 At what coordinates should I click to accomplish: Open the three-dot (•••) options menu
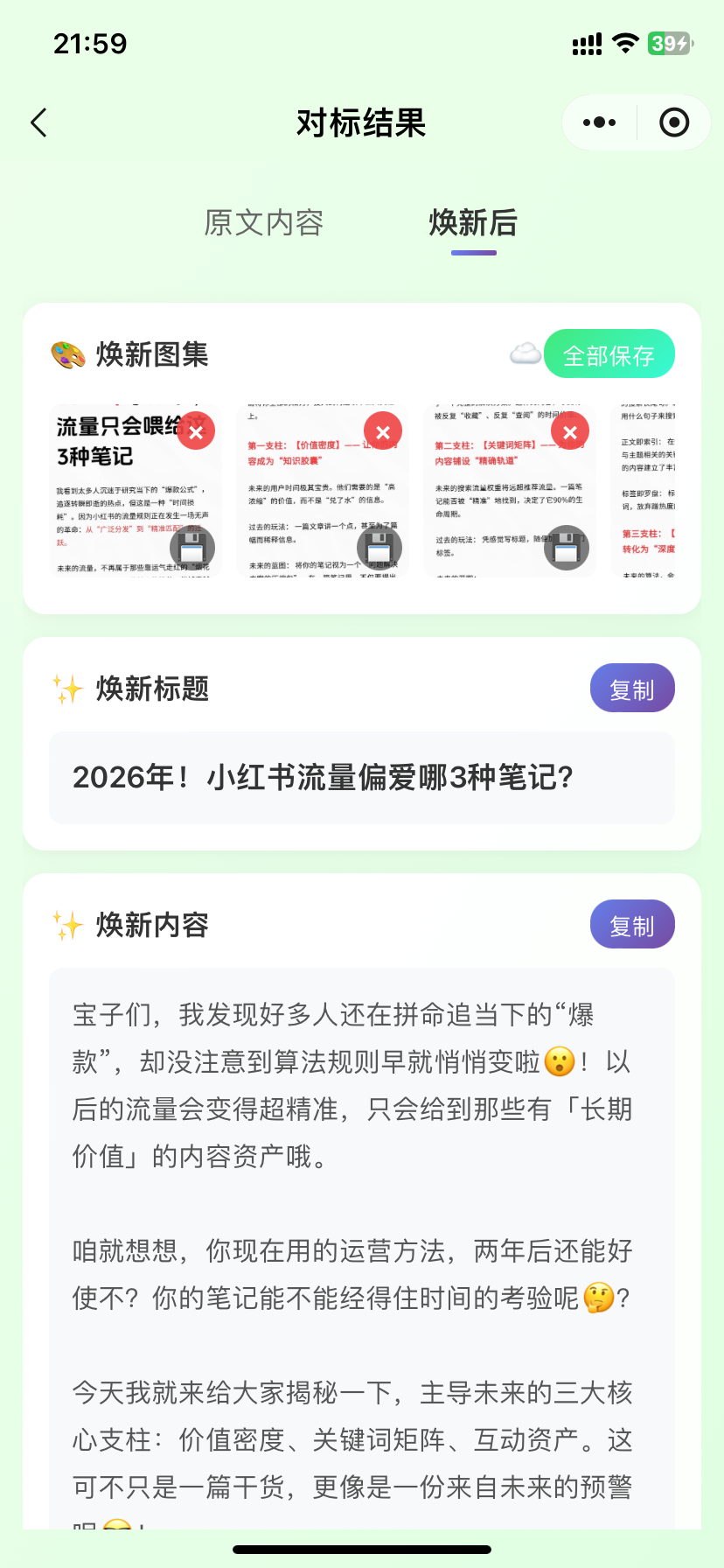[x=598, y=122]
